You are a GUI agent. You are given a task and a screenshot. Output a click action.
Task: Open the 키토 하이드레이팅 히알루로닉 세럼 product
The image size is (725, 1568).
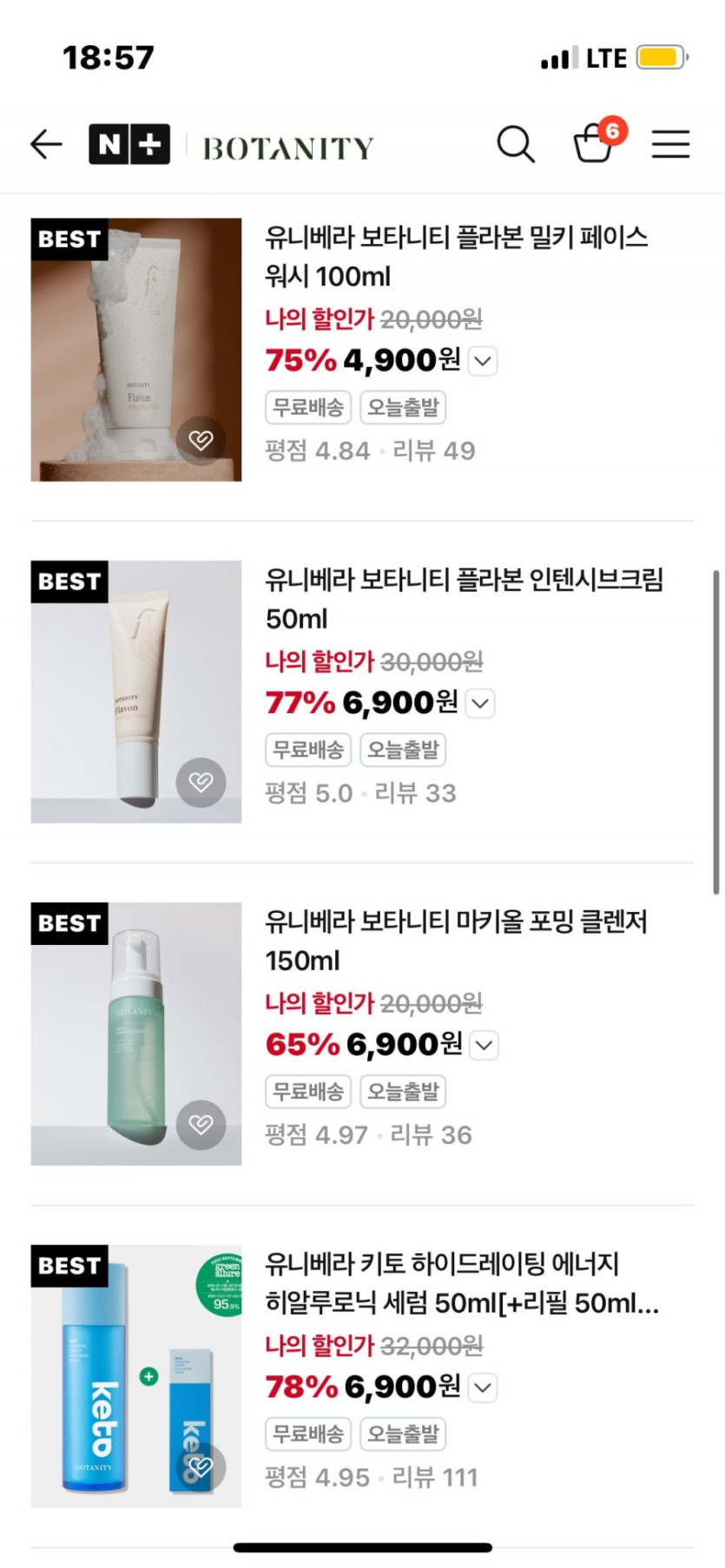(460, 1283)
